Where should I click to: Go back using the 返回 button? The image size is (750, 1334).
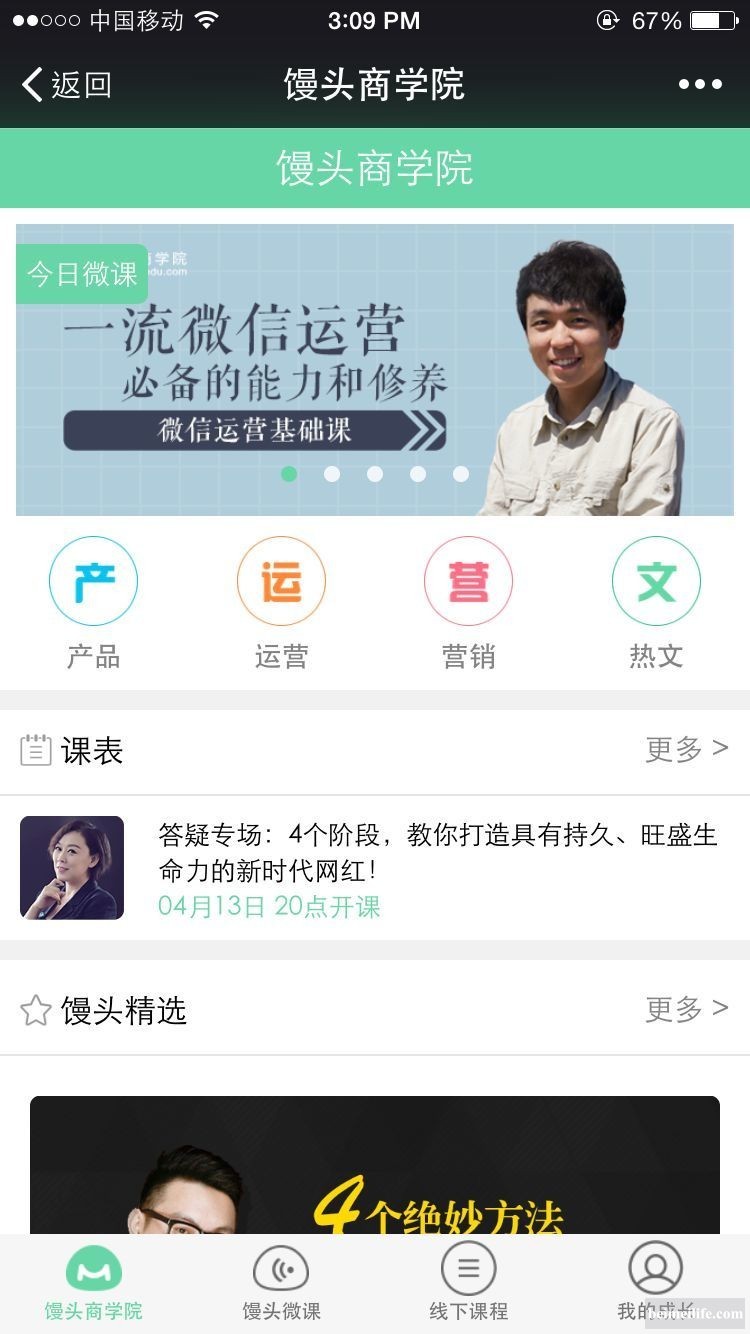[67, 85]
